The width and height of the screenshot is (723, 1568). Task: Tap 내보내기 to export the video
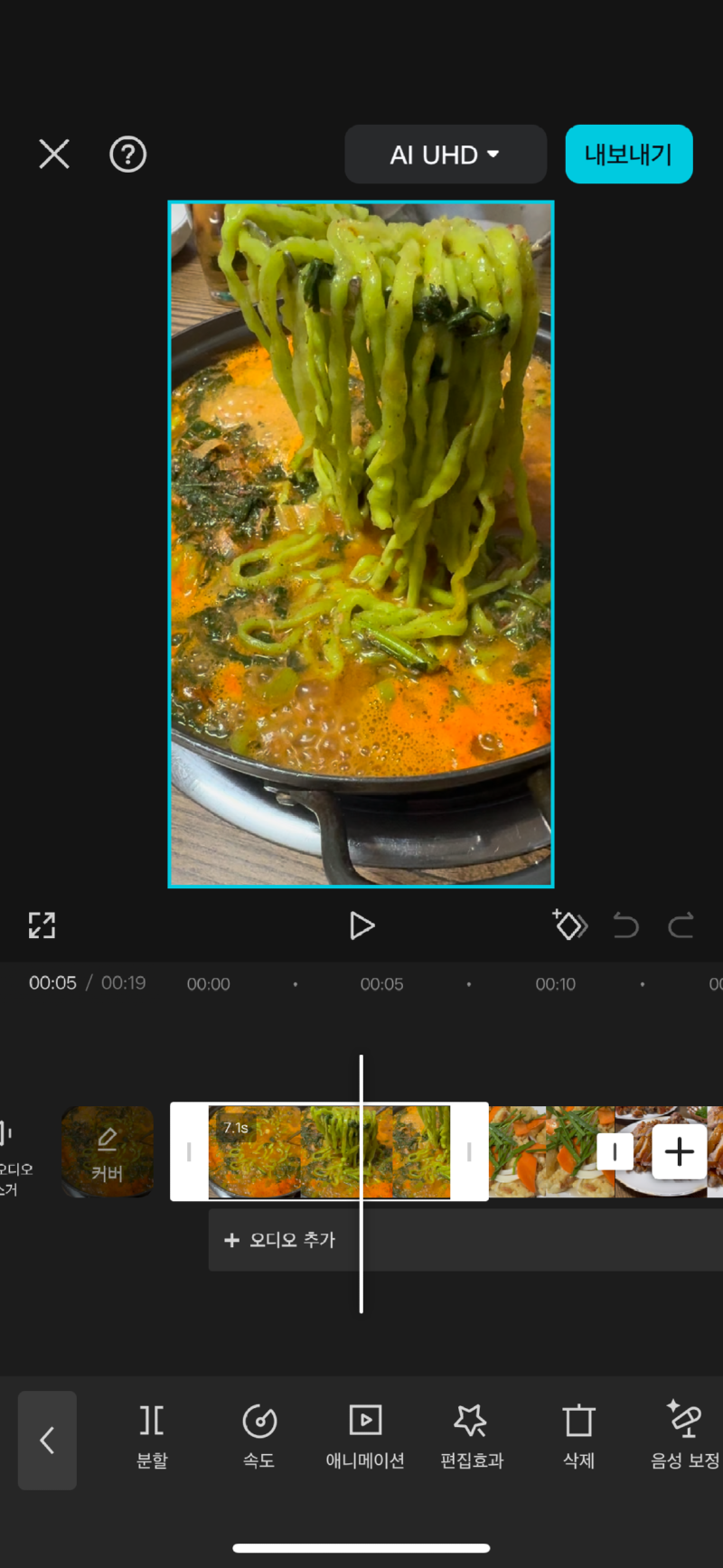[x=628, y=155]
